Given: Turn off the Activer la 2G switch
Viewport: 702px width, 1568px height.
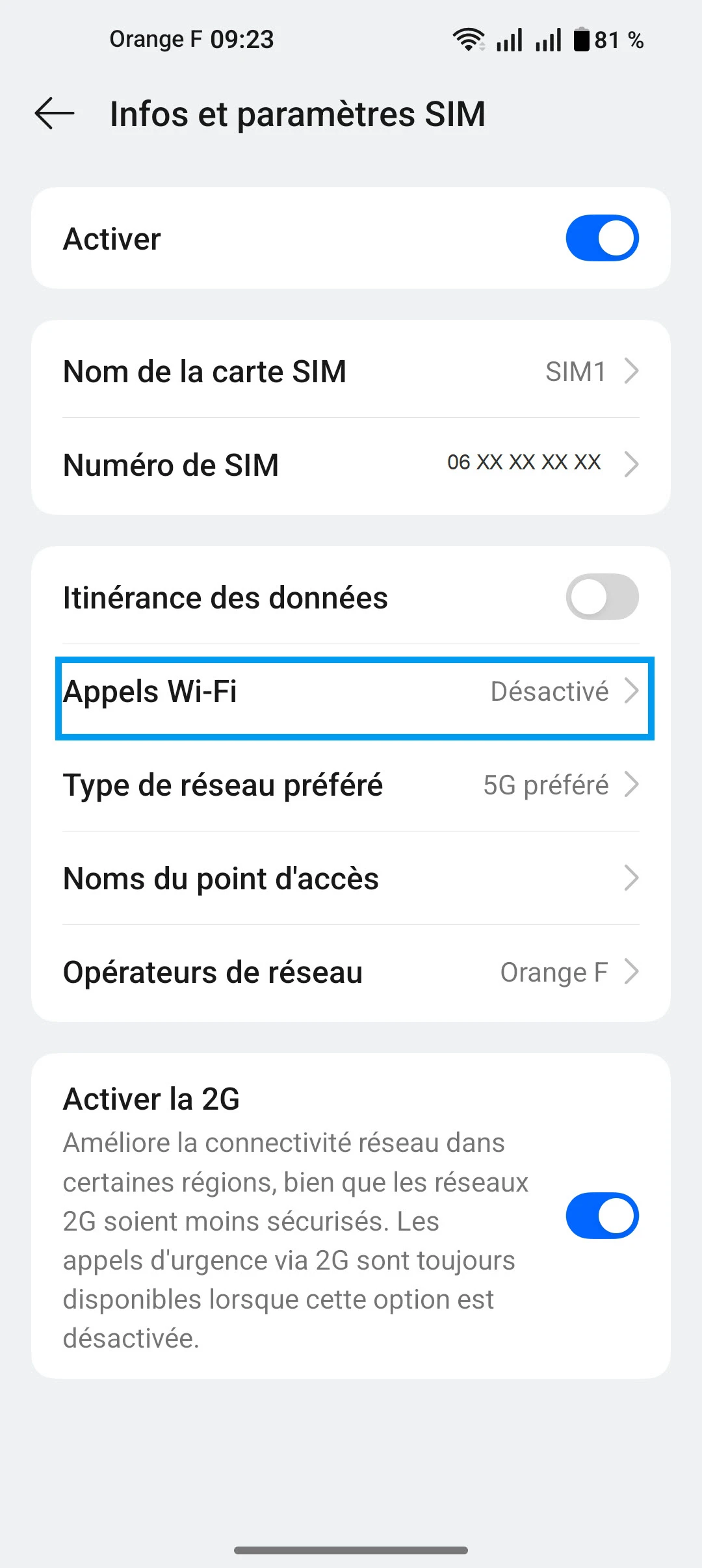Looking at the screenshot, I should 602,1216.
